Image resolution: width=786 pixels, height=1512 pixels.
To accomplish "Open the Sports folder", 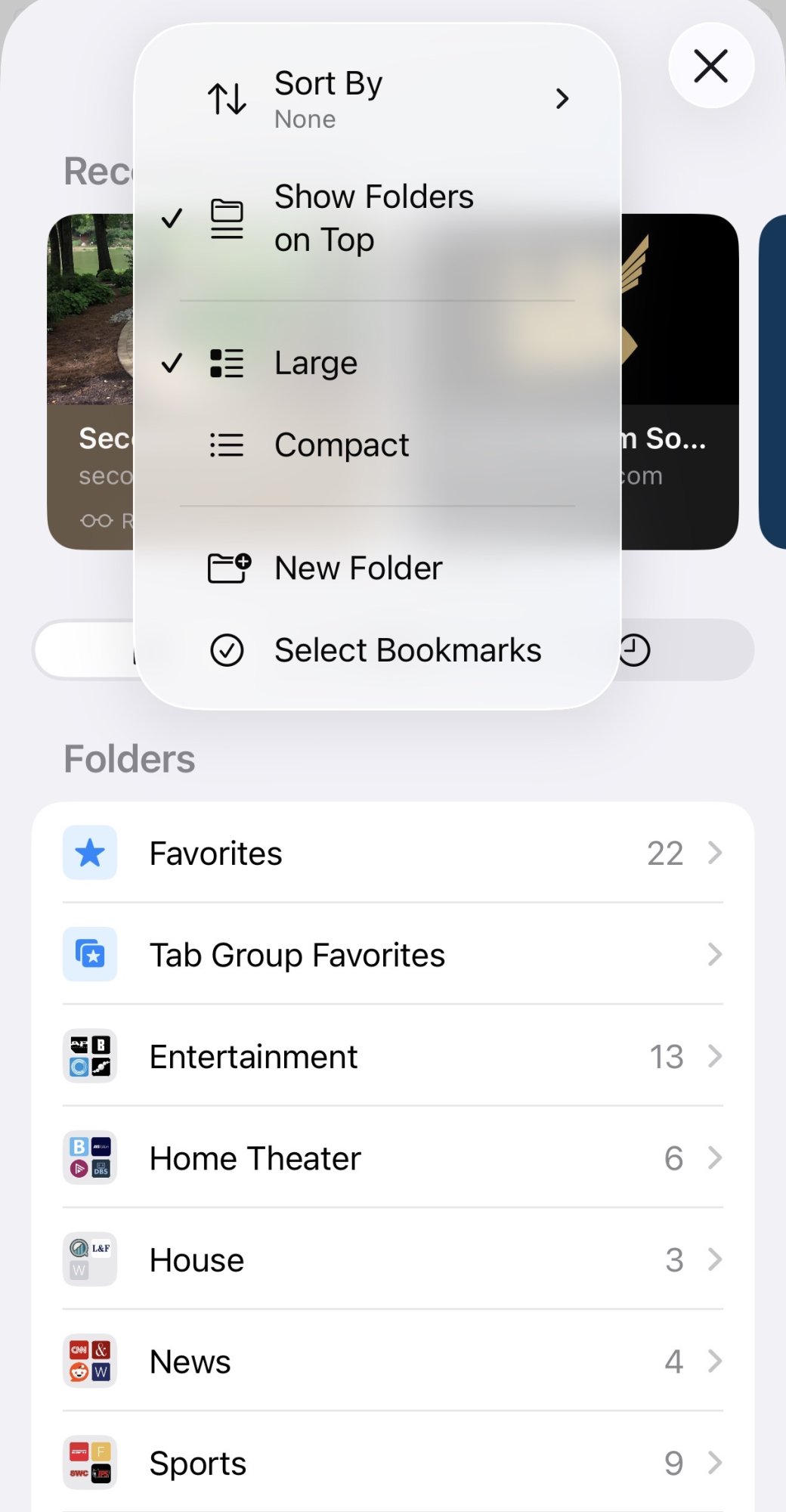I will (393, 1463).
